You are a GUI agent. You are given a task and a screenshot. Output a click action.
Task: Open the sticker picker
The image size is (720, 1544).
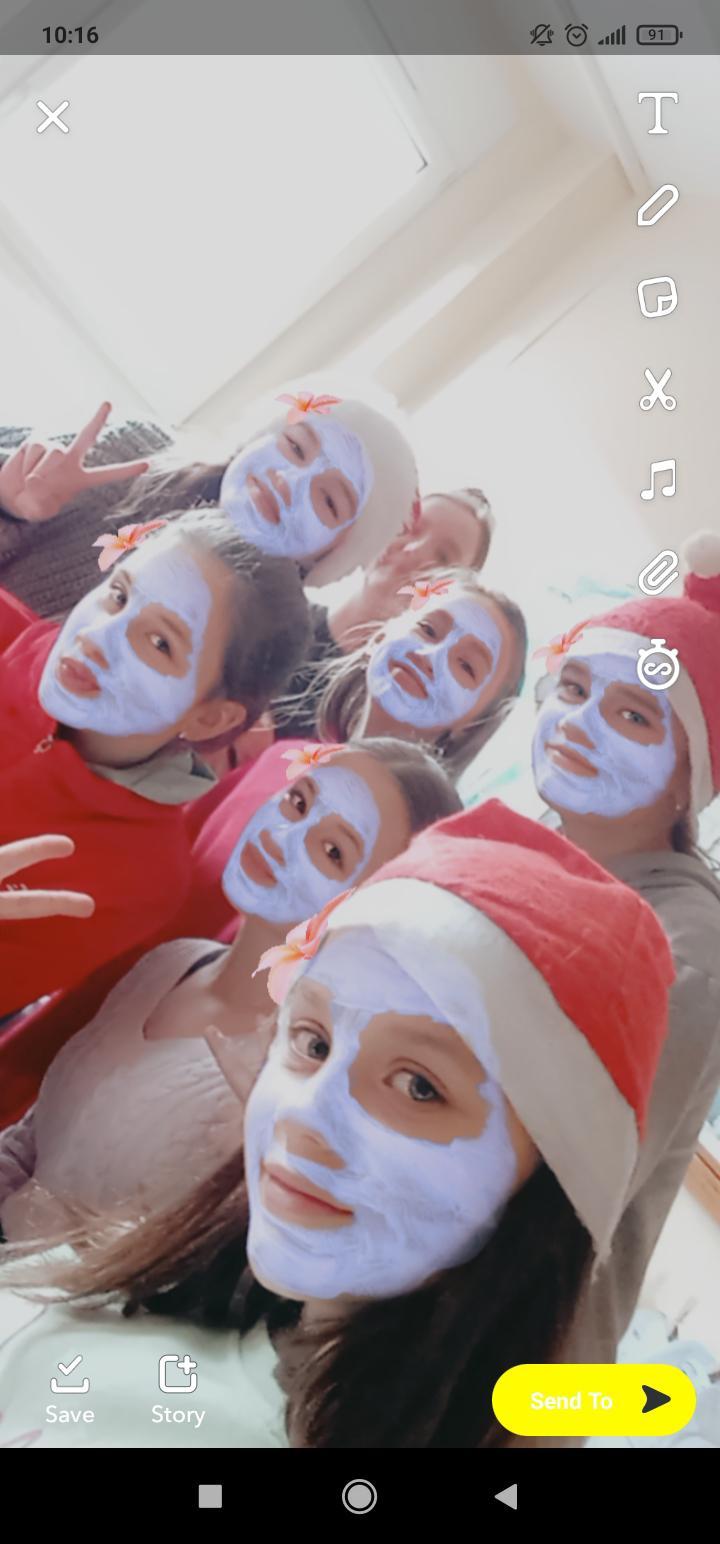658,297
